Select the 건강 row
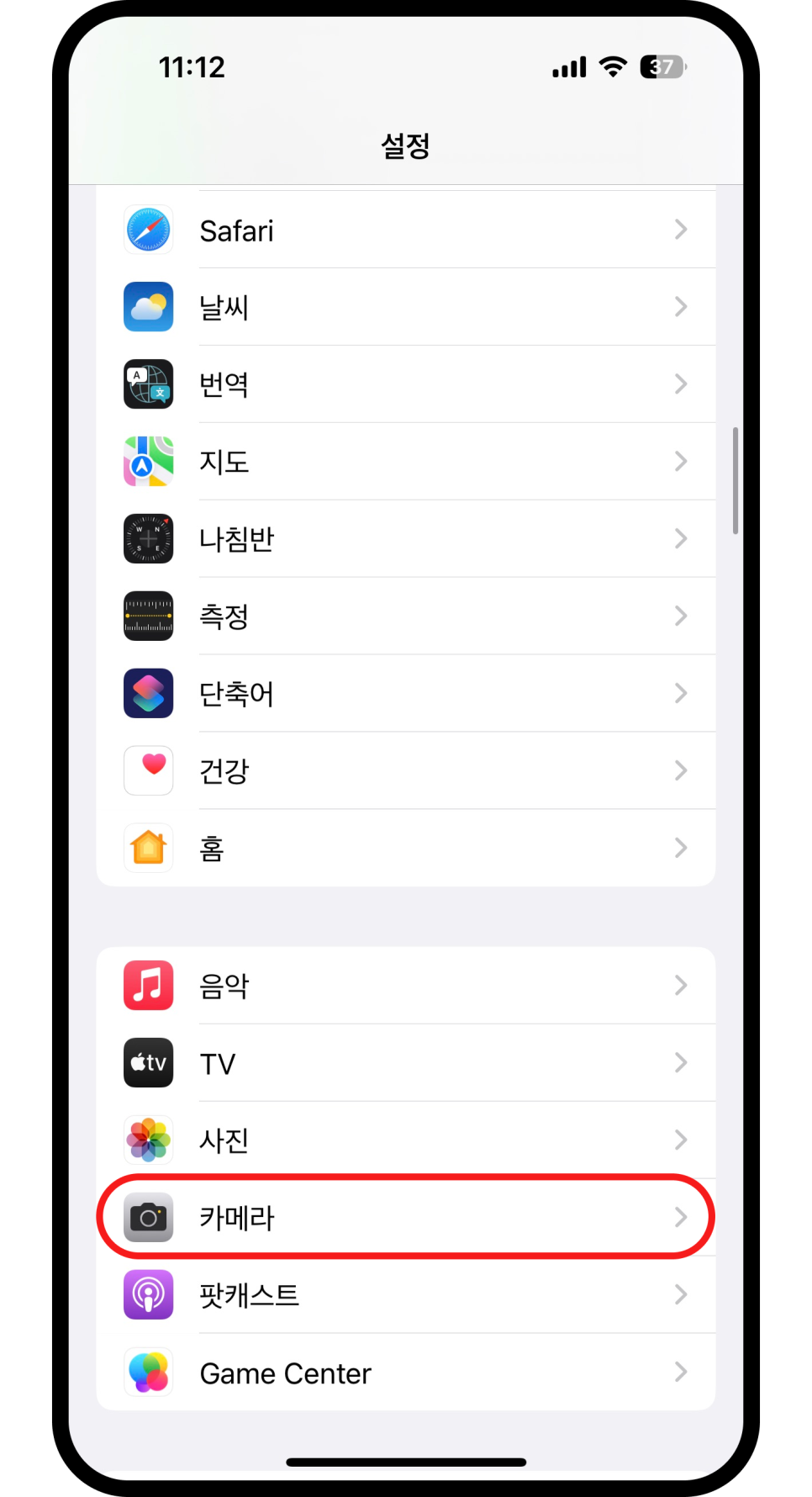 click(405, 771)
